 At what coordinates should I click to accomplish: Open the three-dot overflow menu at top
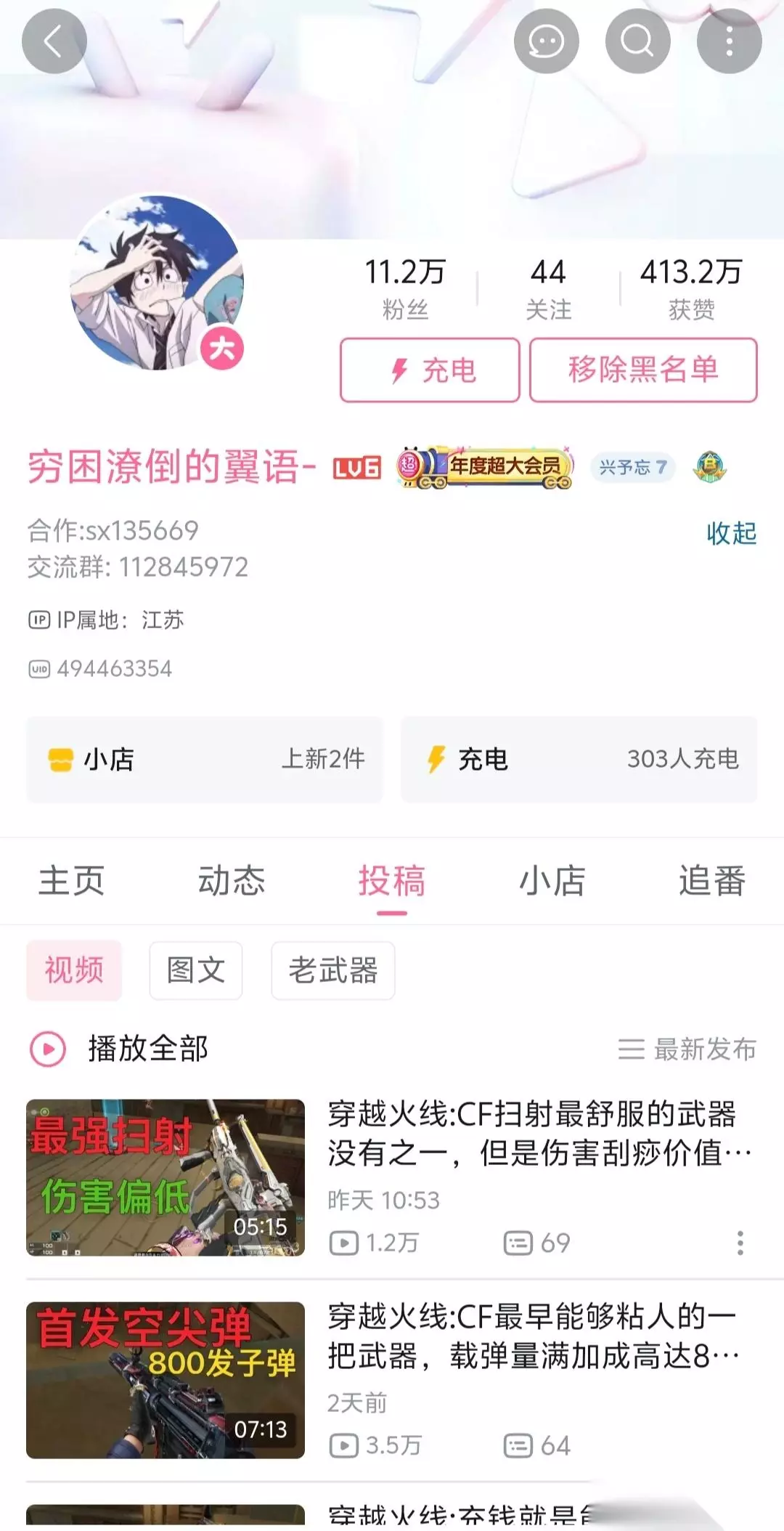click(729, 41)
